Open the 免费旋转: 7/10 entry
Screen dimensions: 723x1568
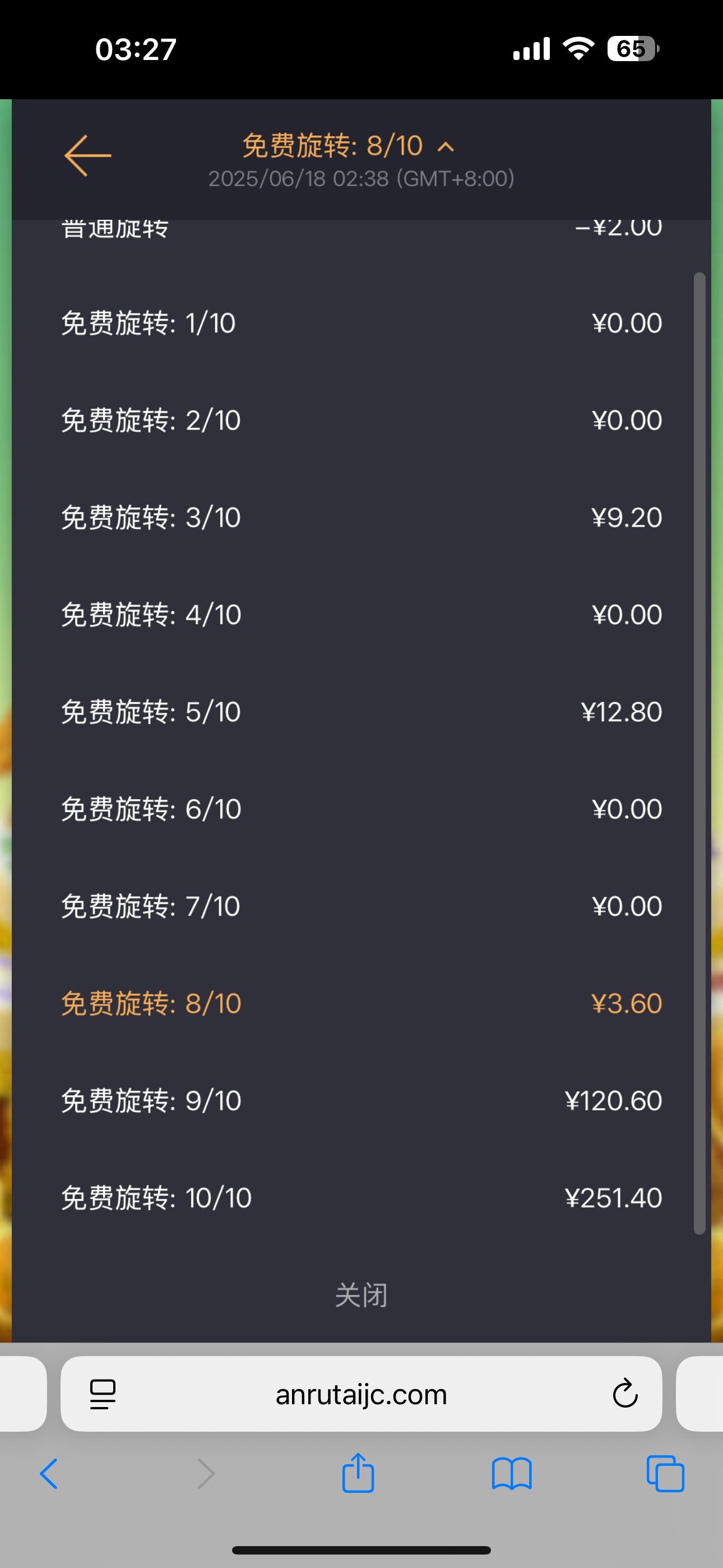click(361, 906)
